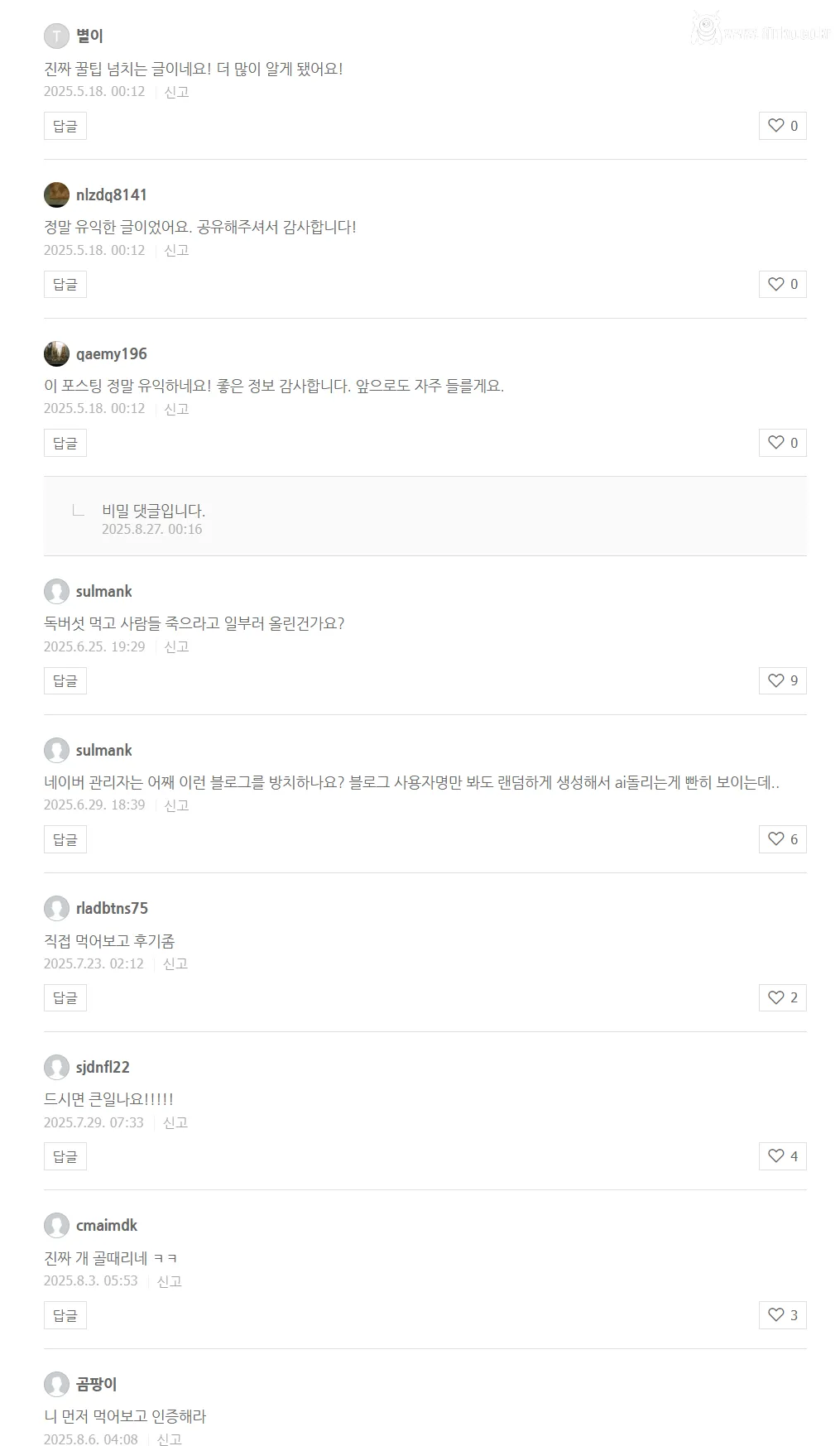This screenshot has width=840, height=1446.
Task: Click rladbtns75's profile icon
Action: [x=55, y=908]
